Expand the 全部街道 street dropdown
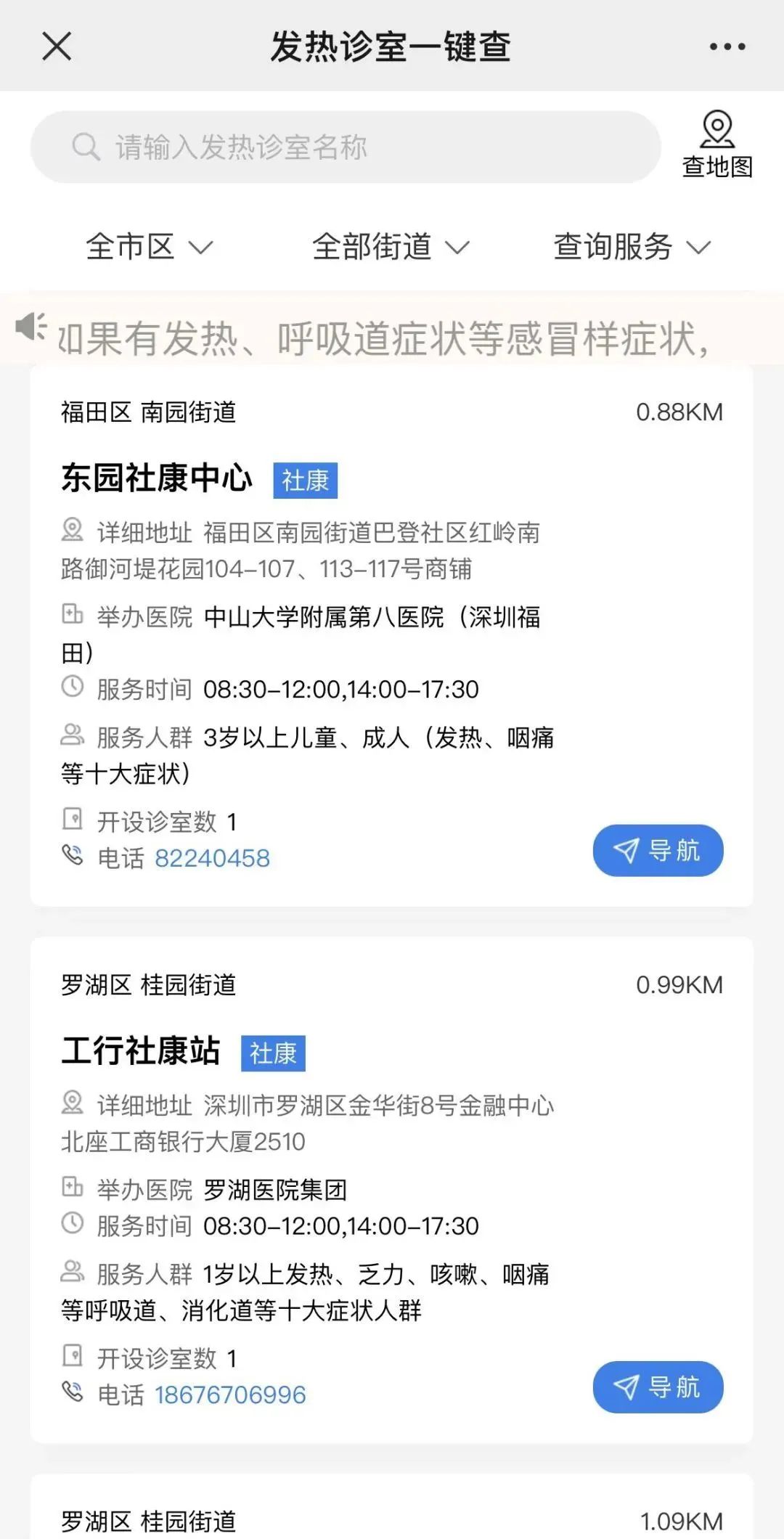This screenshot has height=1539, width=784. coord(391,247)
